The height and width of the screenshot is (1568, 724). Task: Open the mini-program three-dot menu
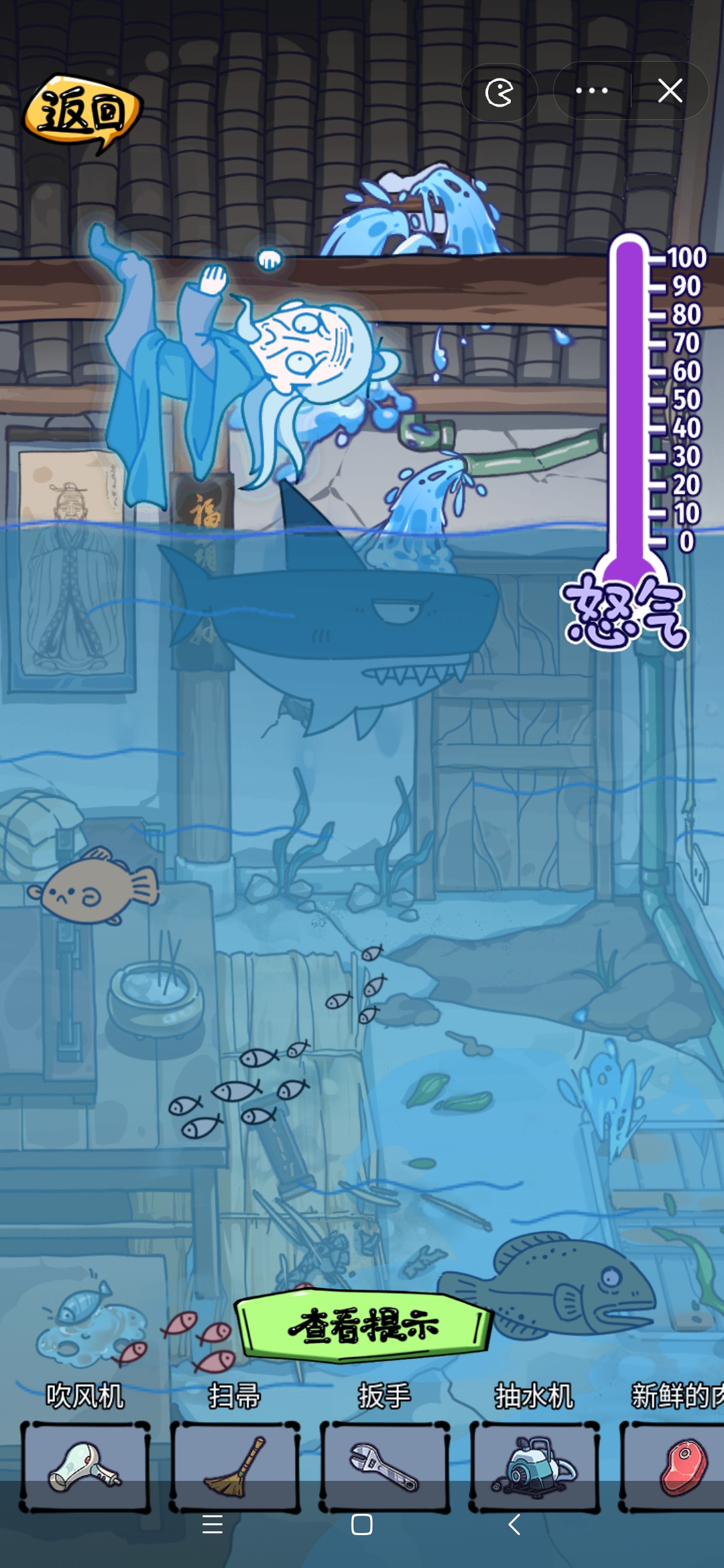[592, 91]
